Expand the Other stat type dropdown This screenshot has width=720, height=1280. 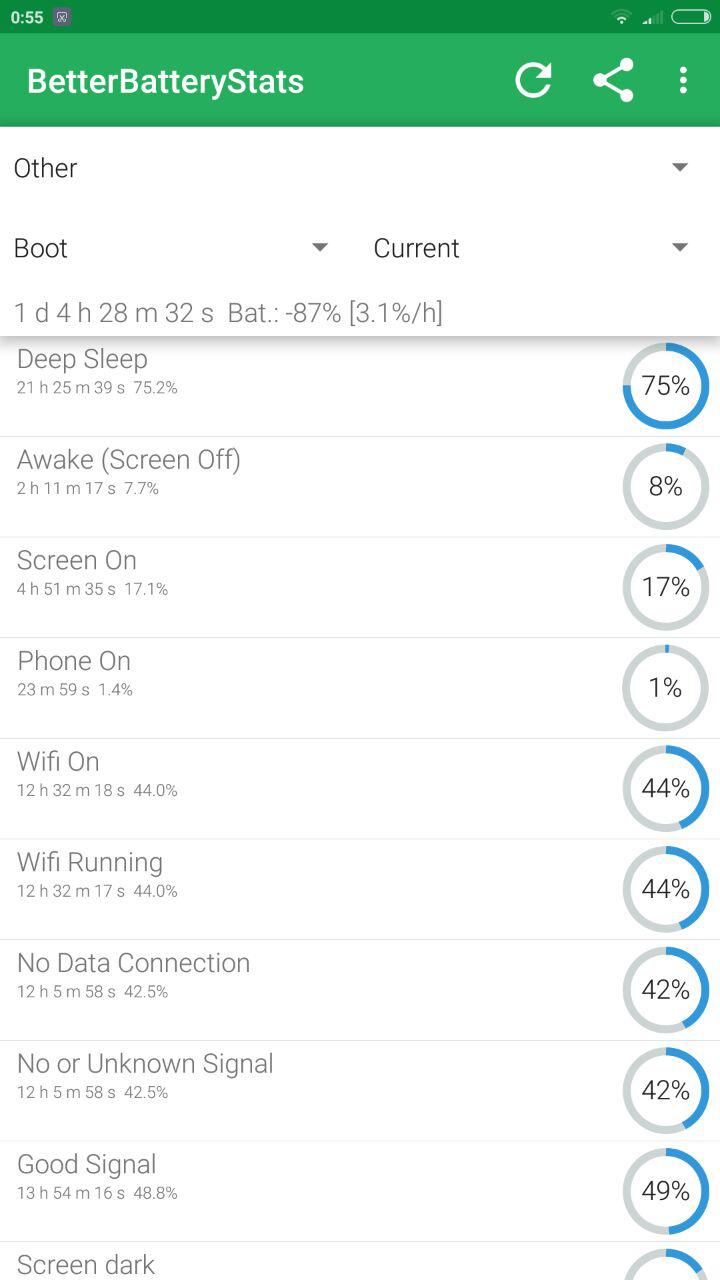[x=360, y=168]
